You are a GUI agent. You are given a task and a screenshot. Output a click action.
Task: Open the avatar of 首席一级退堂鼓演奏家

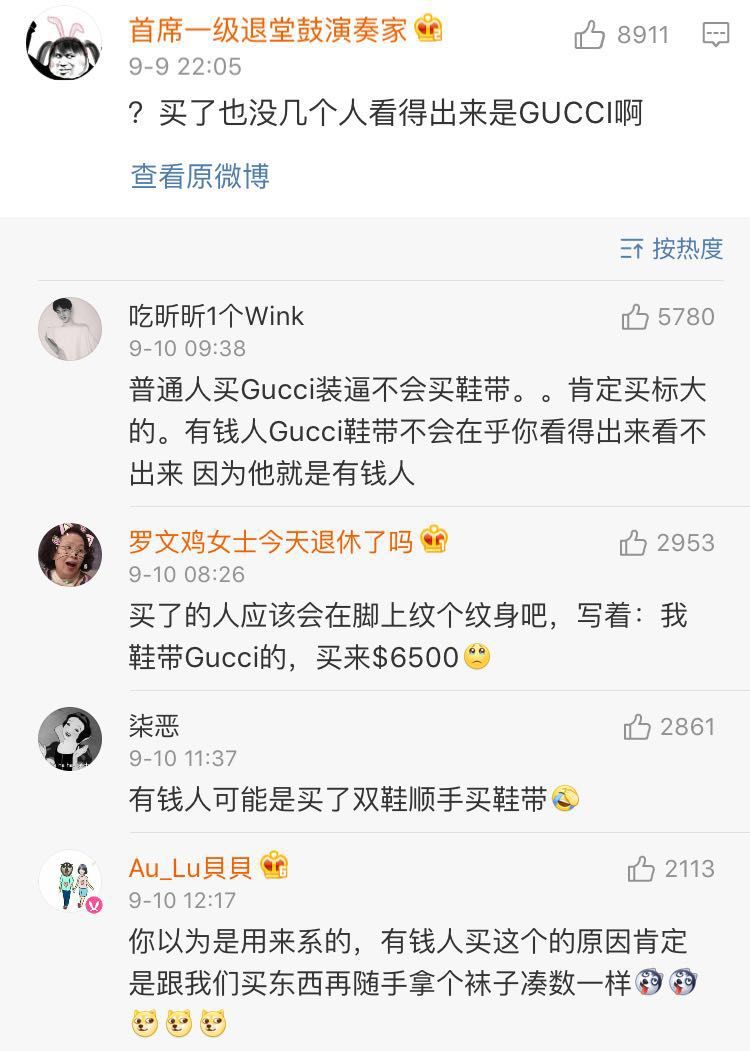[x=63, y=44]
